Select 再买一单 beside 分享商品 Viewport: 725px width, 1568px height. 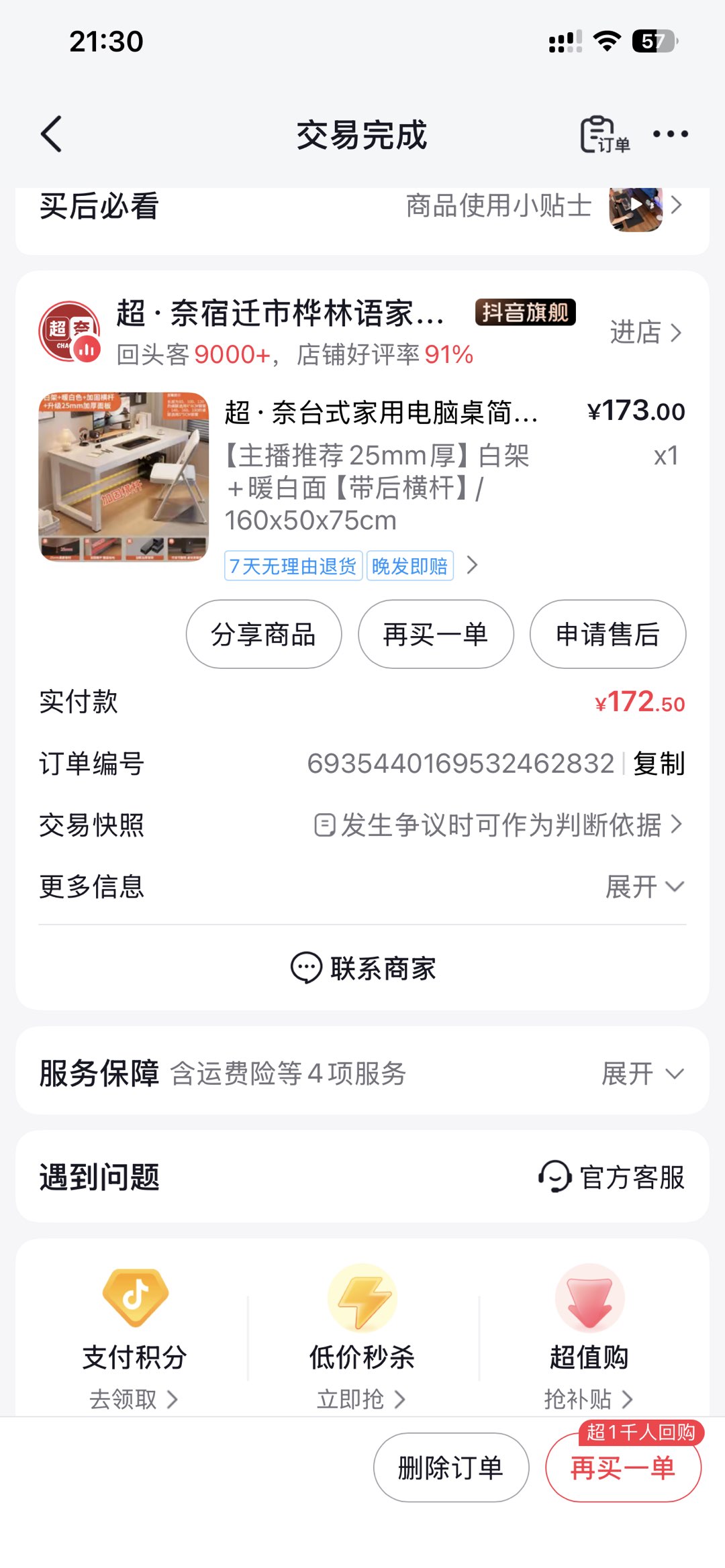436,634
